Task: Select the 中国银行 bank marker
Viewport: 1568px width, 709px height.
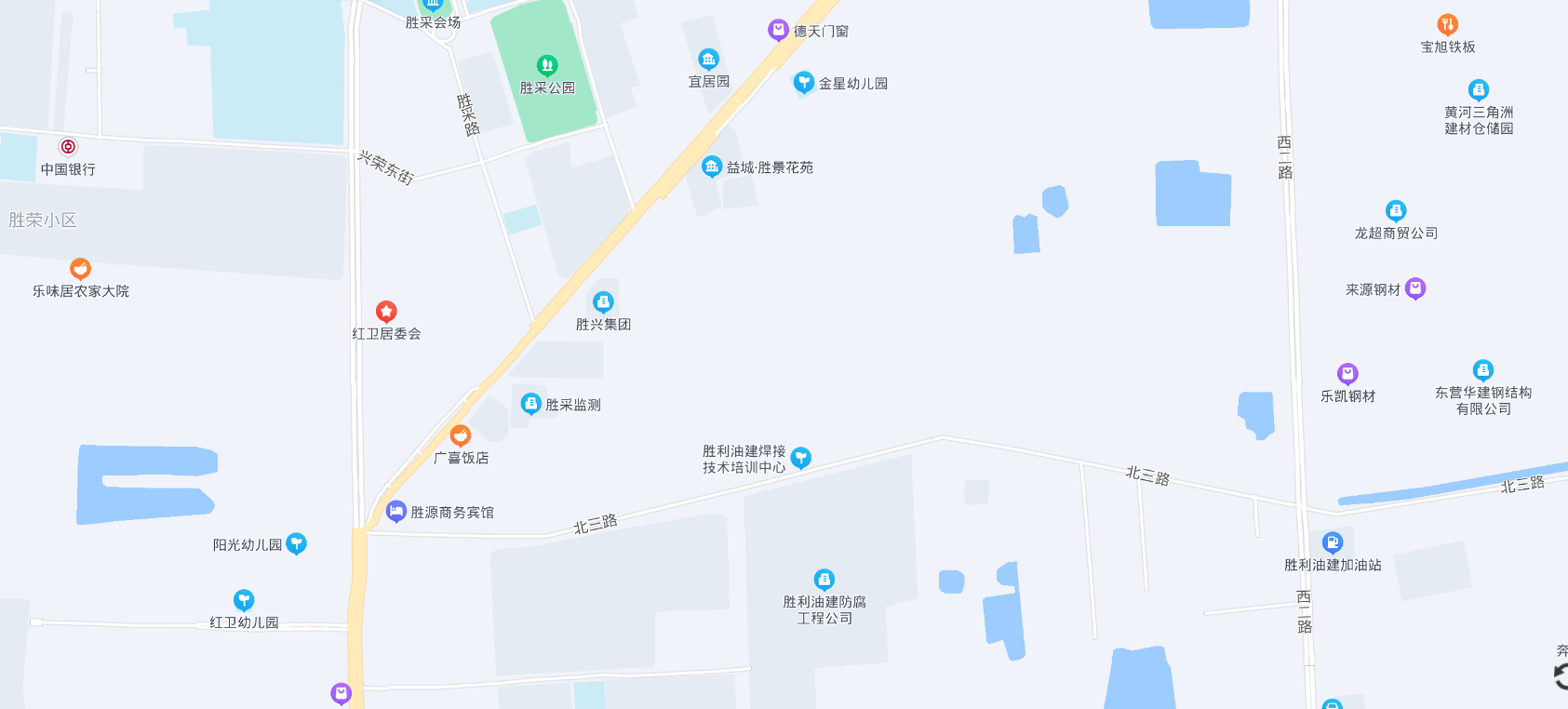Action: (68, 147)
